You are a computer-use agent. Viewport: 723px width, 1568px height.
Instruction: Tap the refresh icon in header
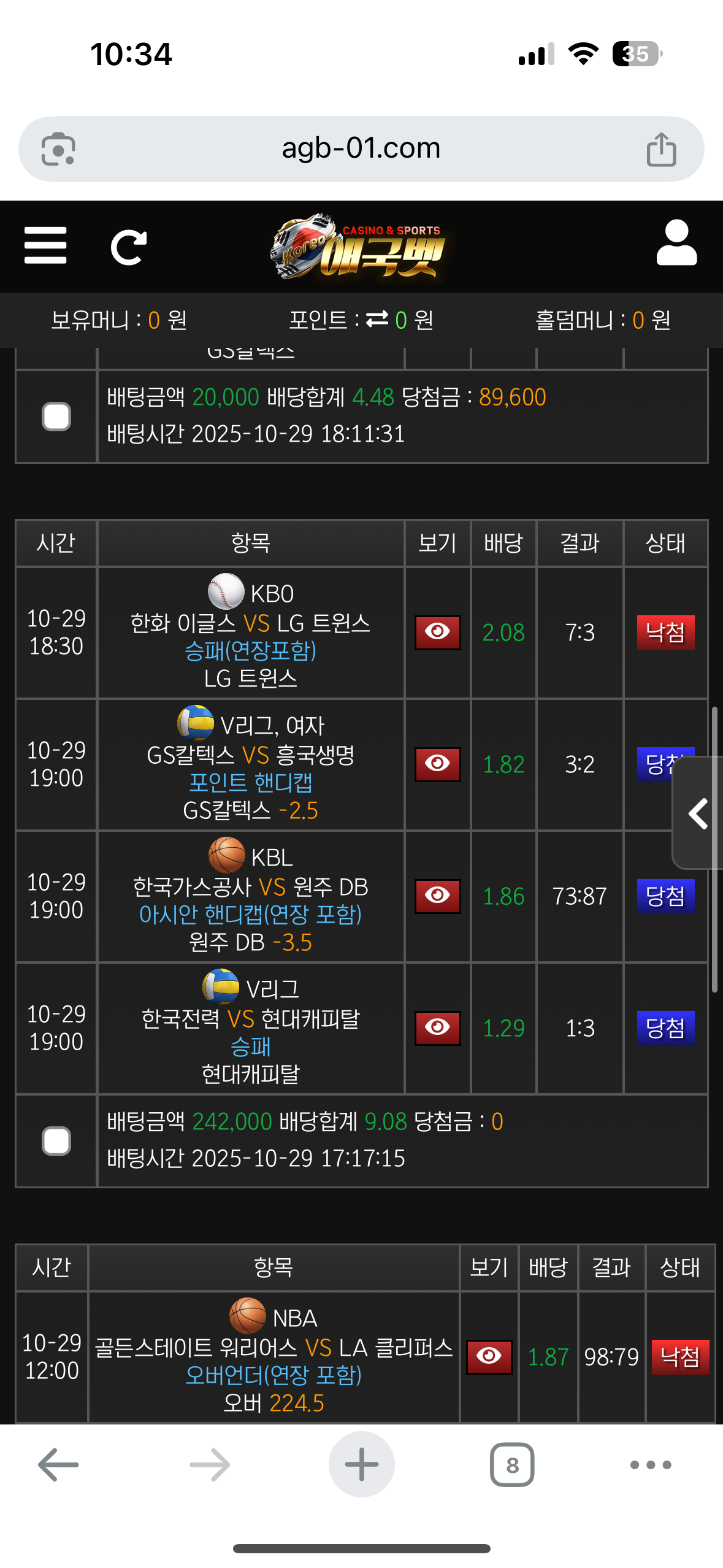tap(128, 247)
